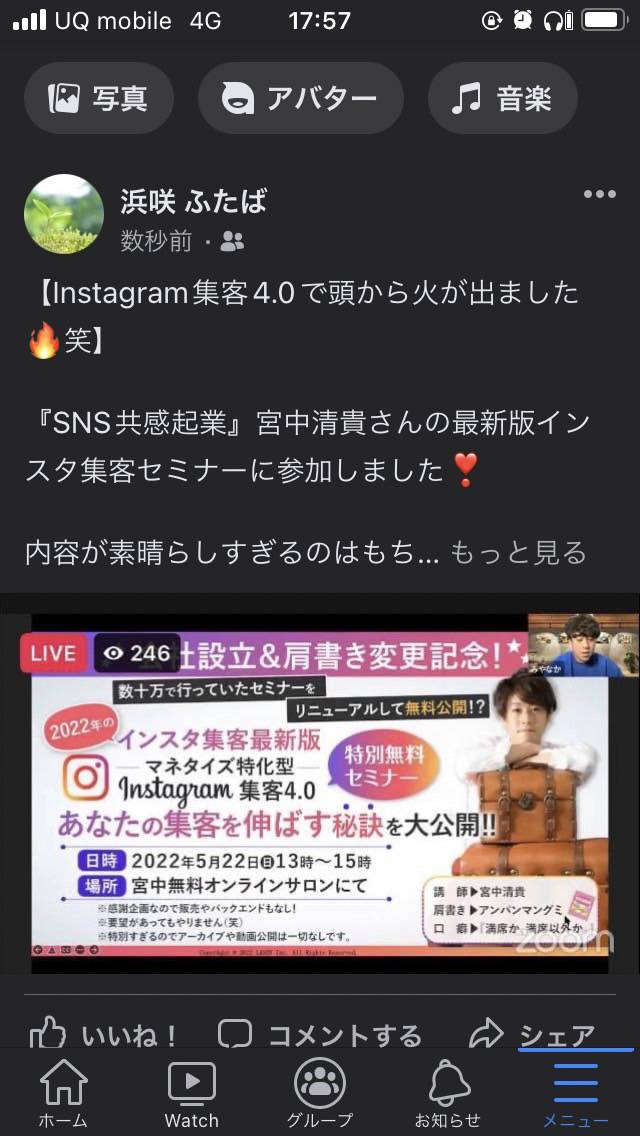Open the Instagram seminar image in the post
The width and height of the screenshot is (640, 1136).
pos(320,784)
